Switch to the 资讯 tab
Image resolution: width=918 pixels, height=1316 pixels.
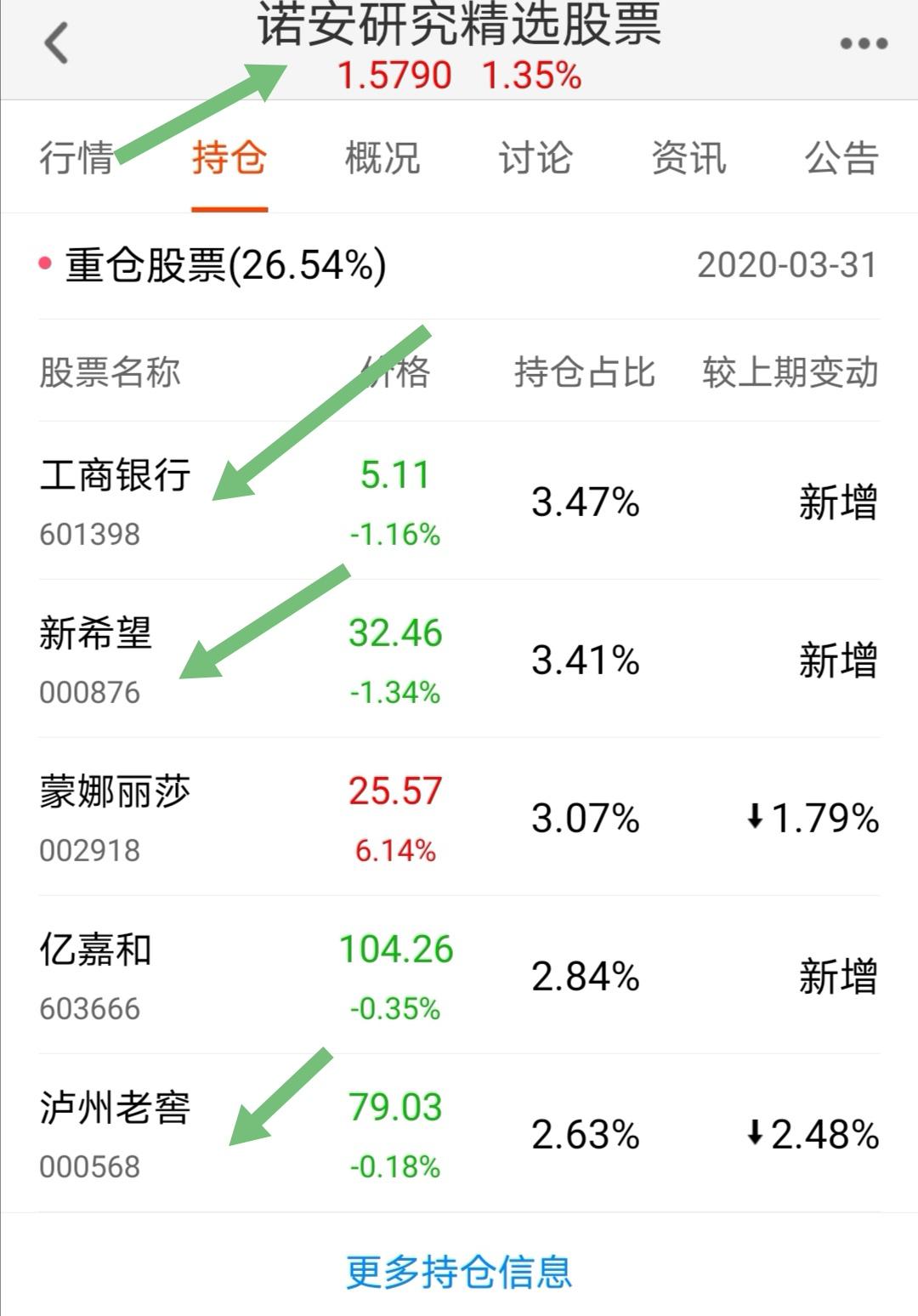tap(688, 158)
